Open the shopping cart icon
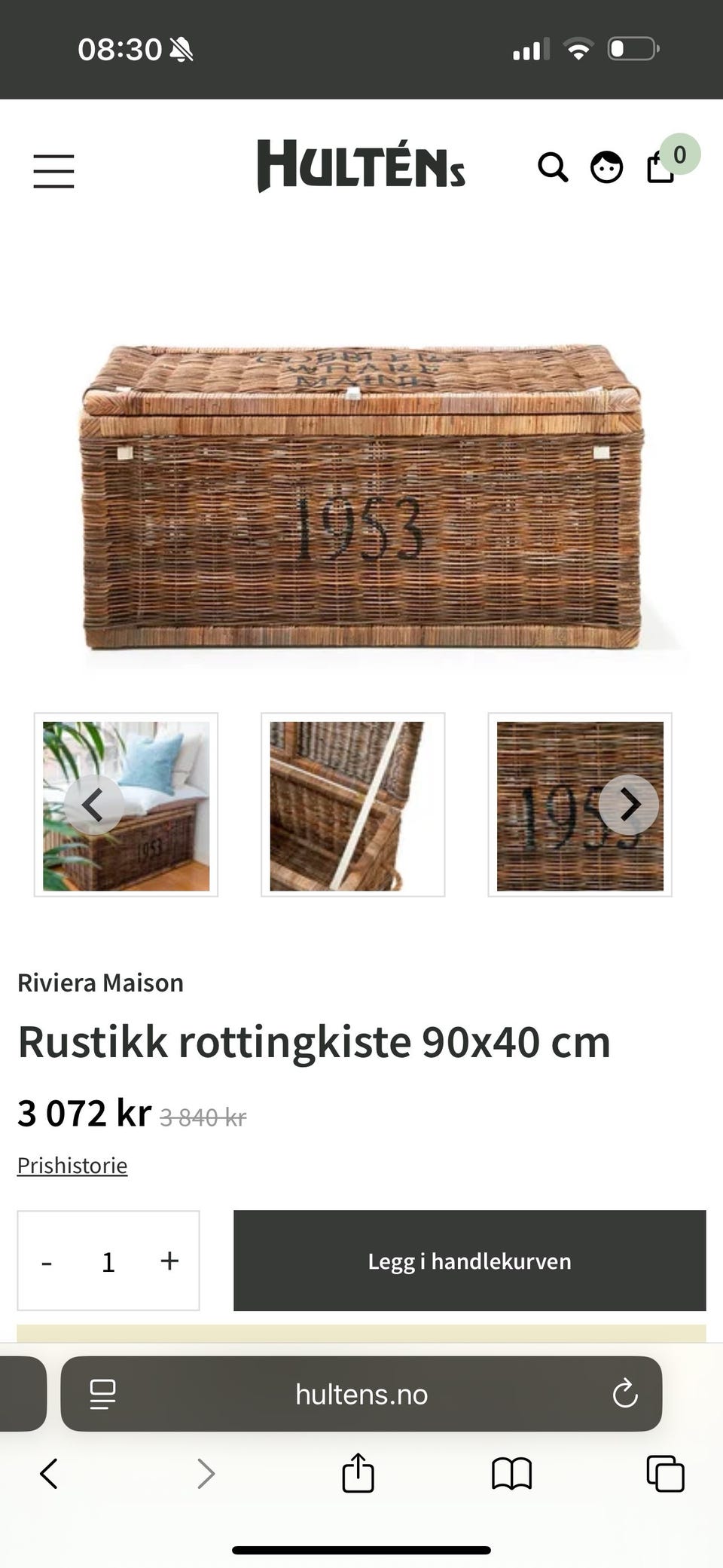 [x=659, y=167]
